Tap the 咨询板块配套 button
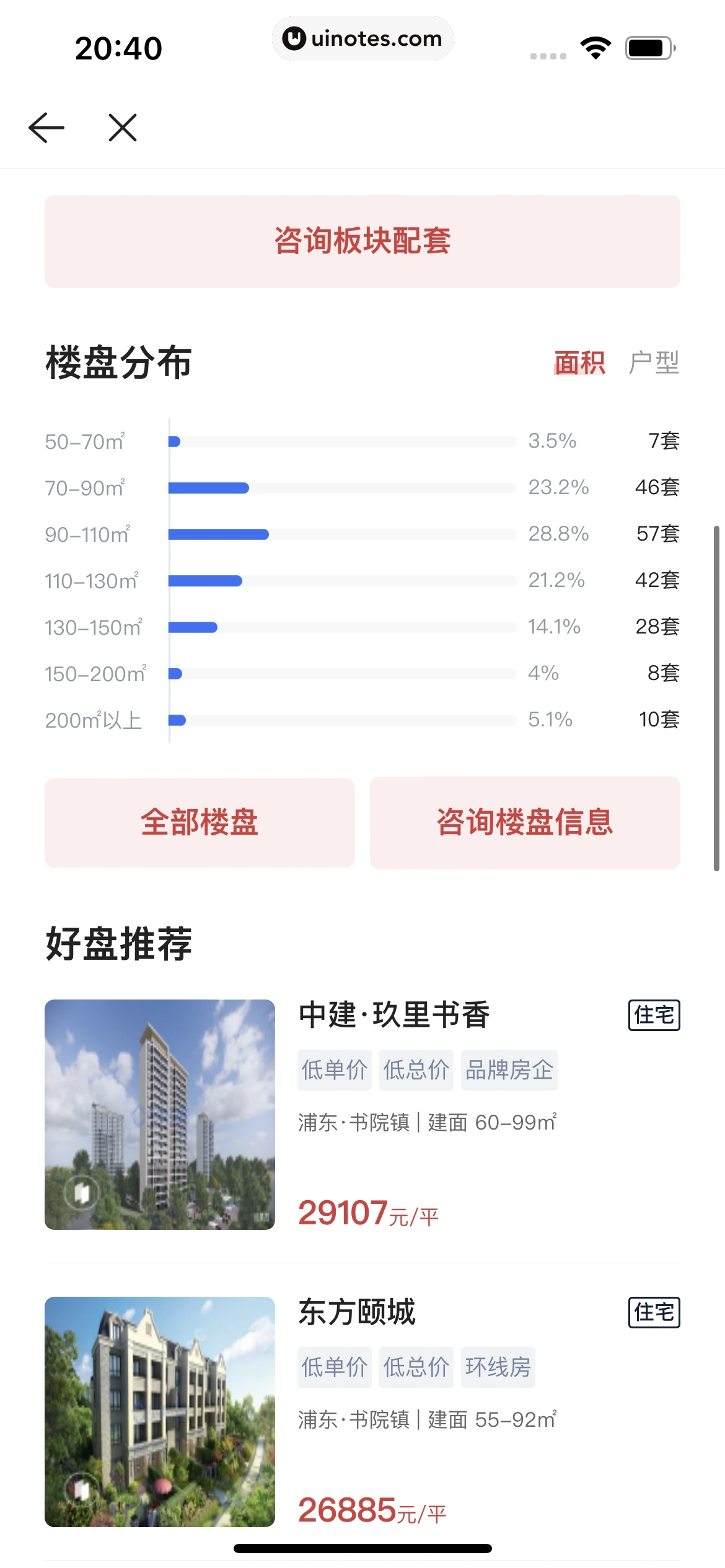 (362, 242)
